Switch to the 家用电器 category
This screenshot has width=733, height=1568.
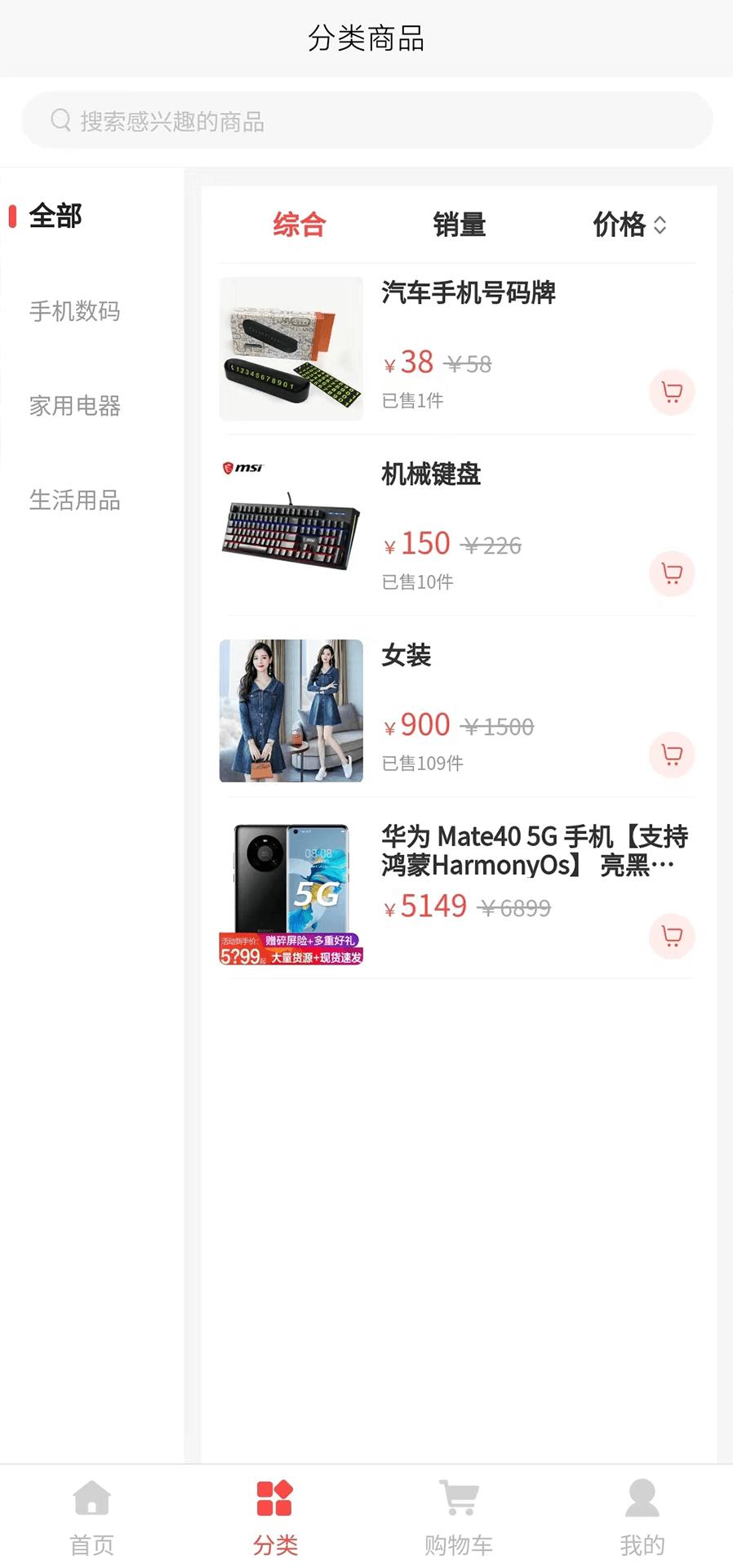74,406
